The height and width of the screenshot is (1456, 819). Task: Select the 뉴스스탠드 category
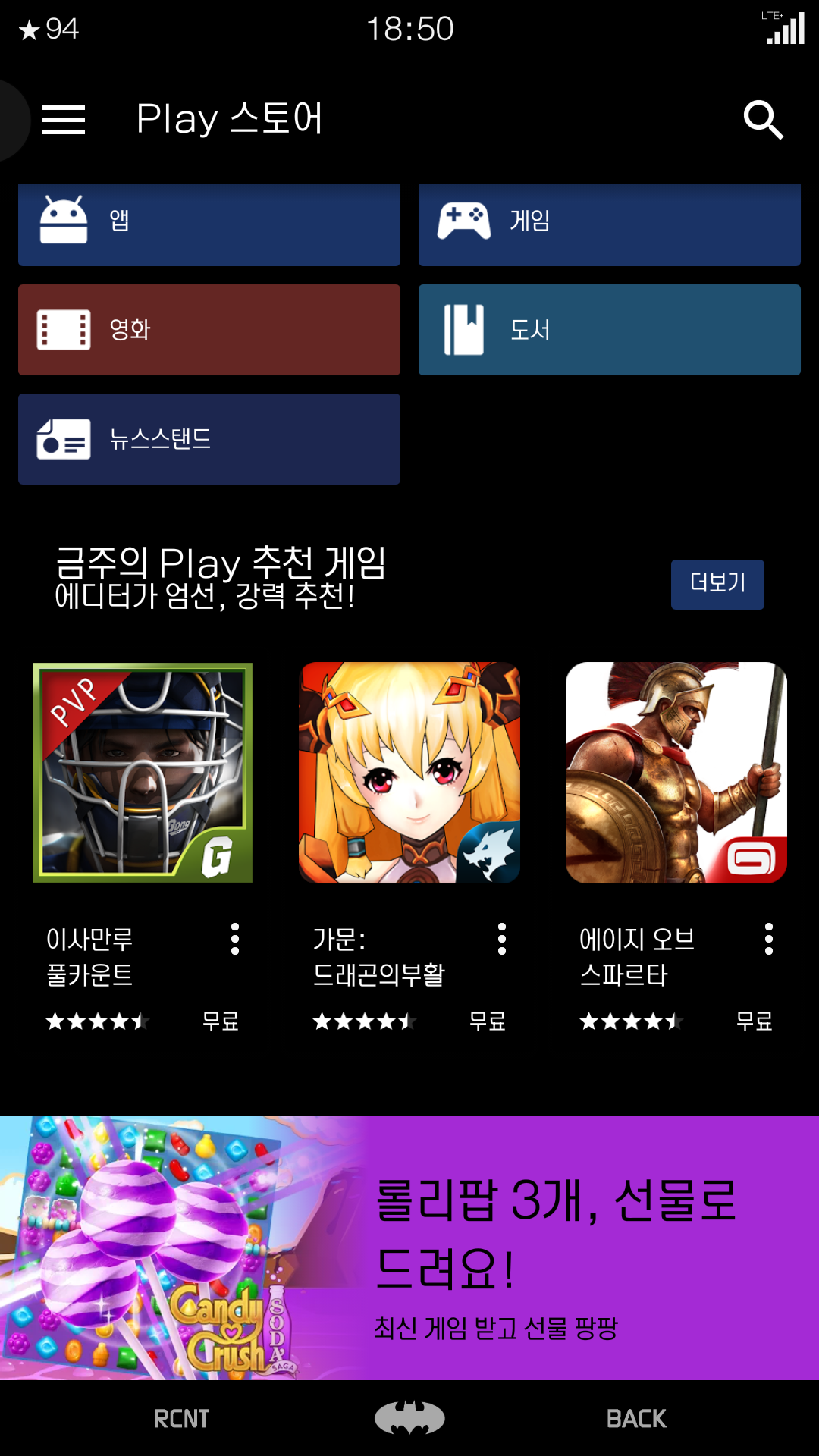pos(209,439)
